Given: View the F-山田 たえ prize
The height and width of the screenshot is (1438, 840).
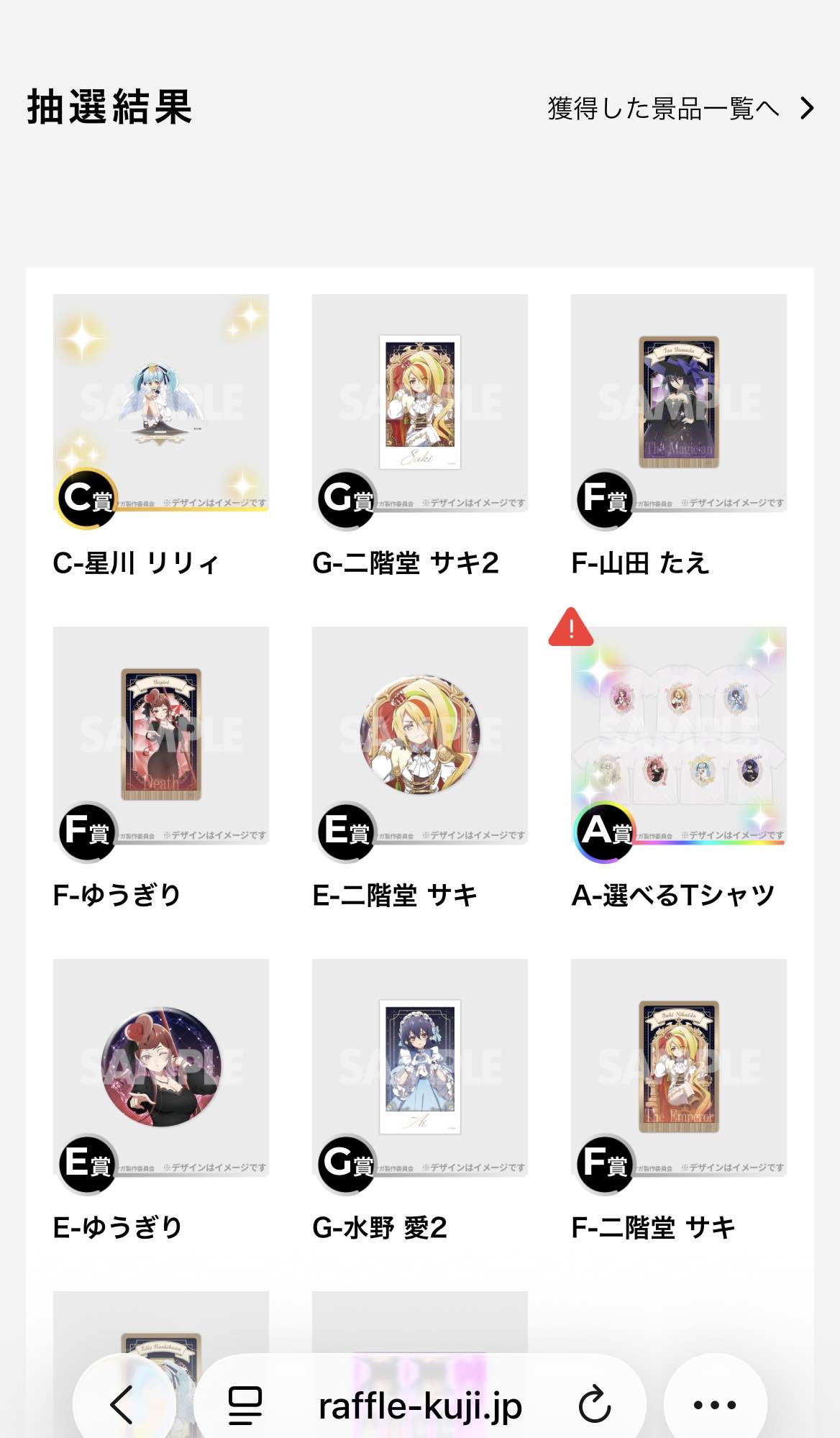Looking at the screenshot, I should [678, 403].
